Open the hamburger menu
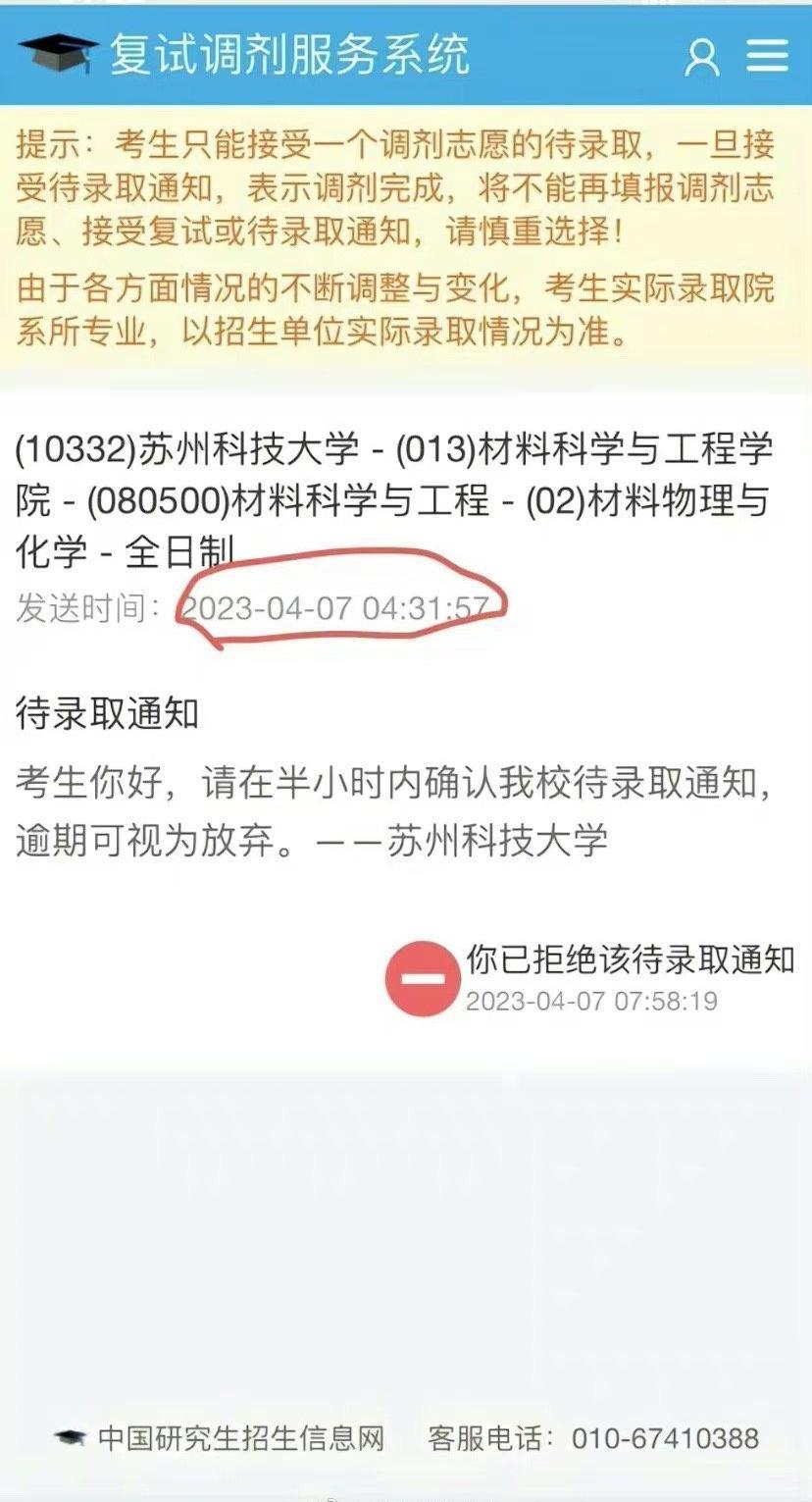Screen dimensions: 812x1502 pos(767,55)
